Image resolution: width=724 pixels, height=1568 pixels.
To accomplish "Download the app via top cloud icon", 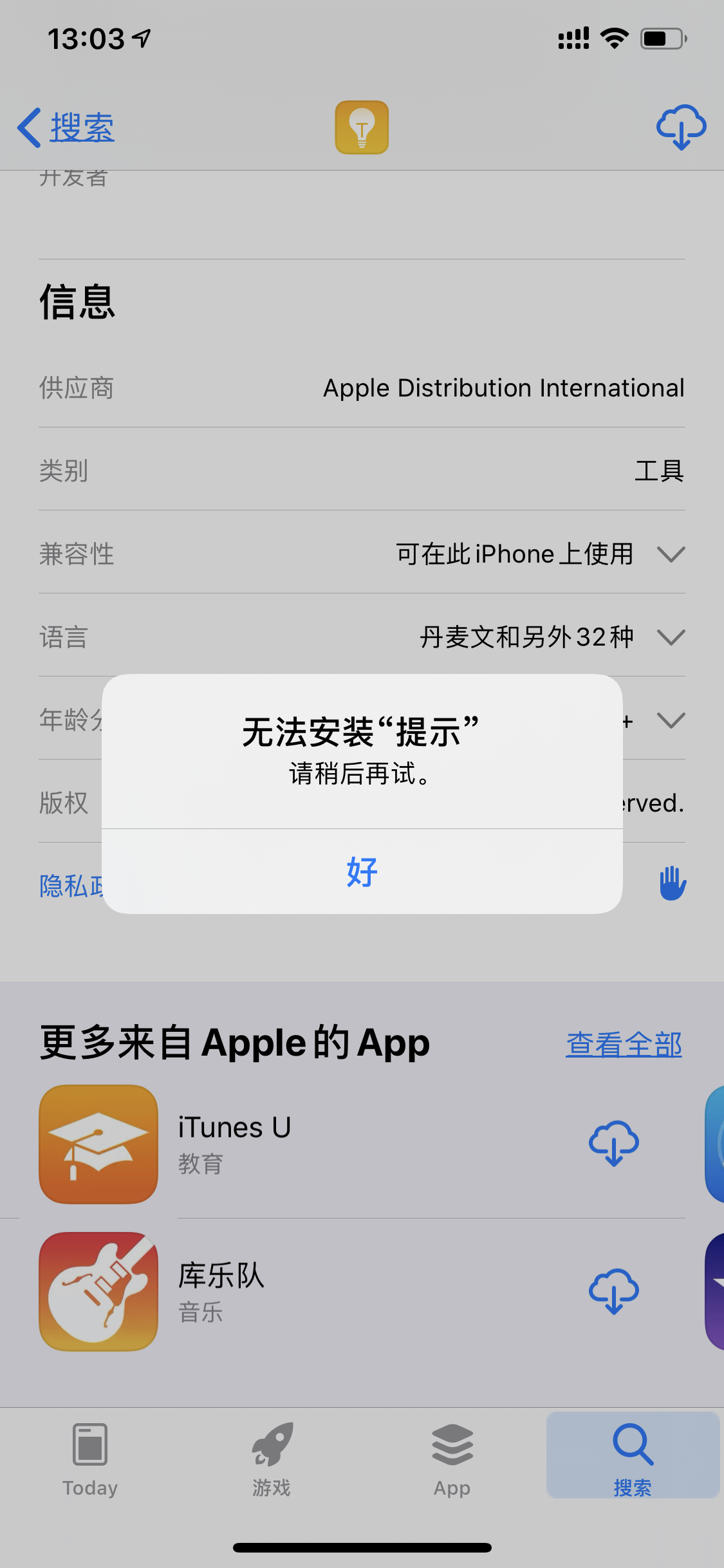I will 681,127.
